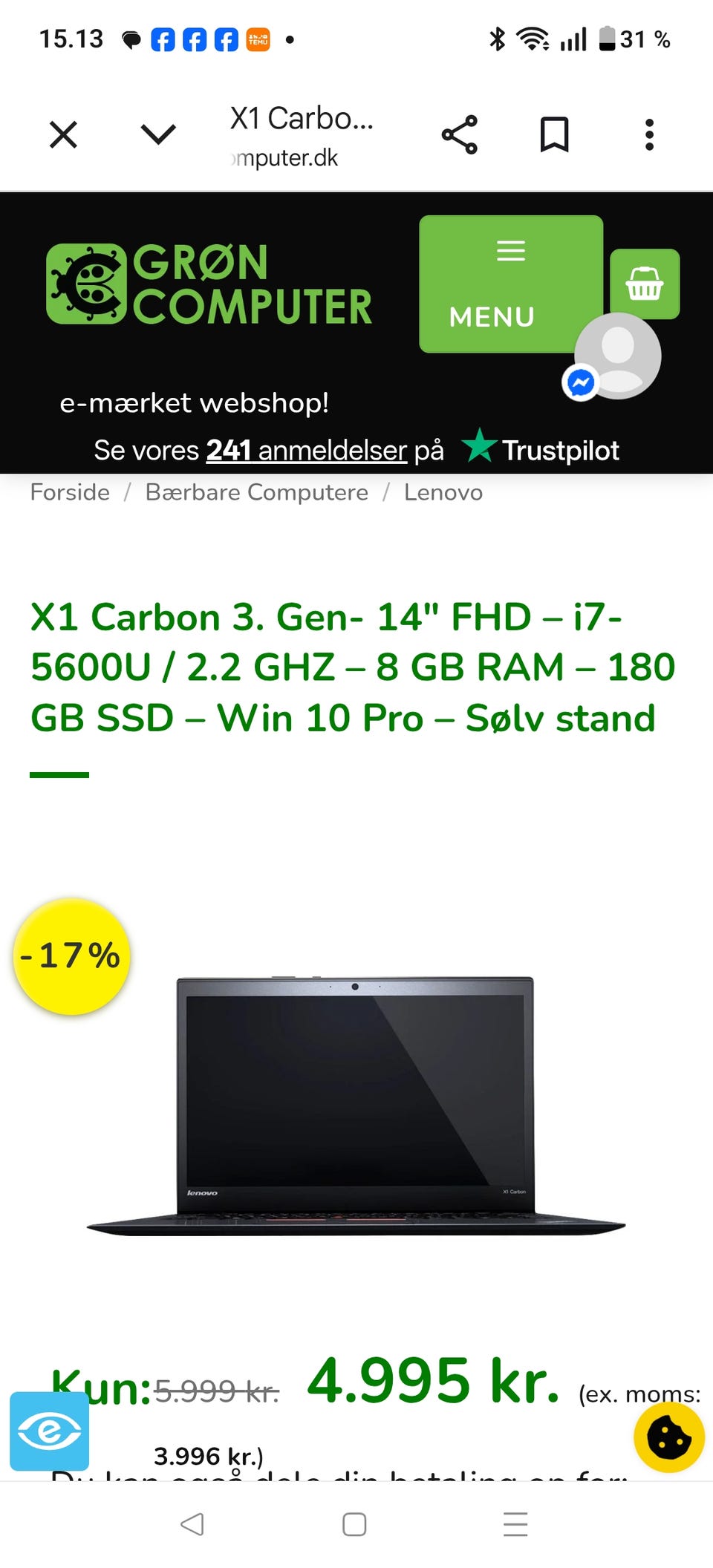Tap the cookie consent icon bottom right
The image size is (713, 1568).
[x=669, y=1437]
